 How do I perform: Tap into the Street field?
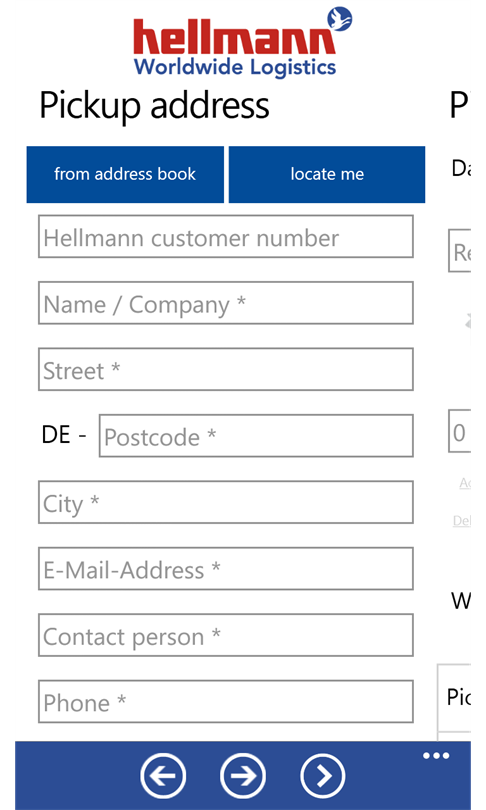coord(226,369)
